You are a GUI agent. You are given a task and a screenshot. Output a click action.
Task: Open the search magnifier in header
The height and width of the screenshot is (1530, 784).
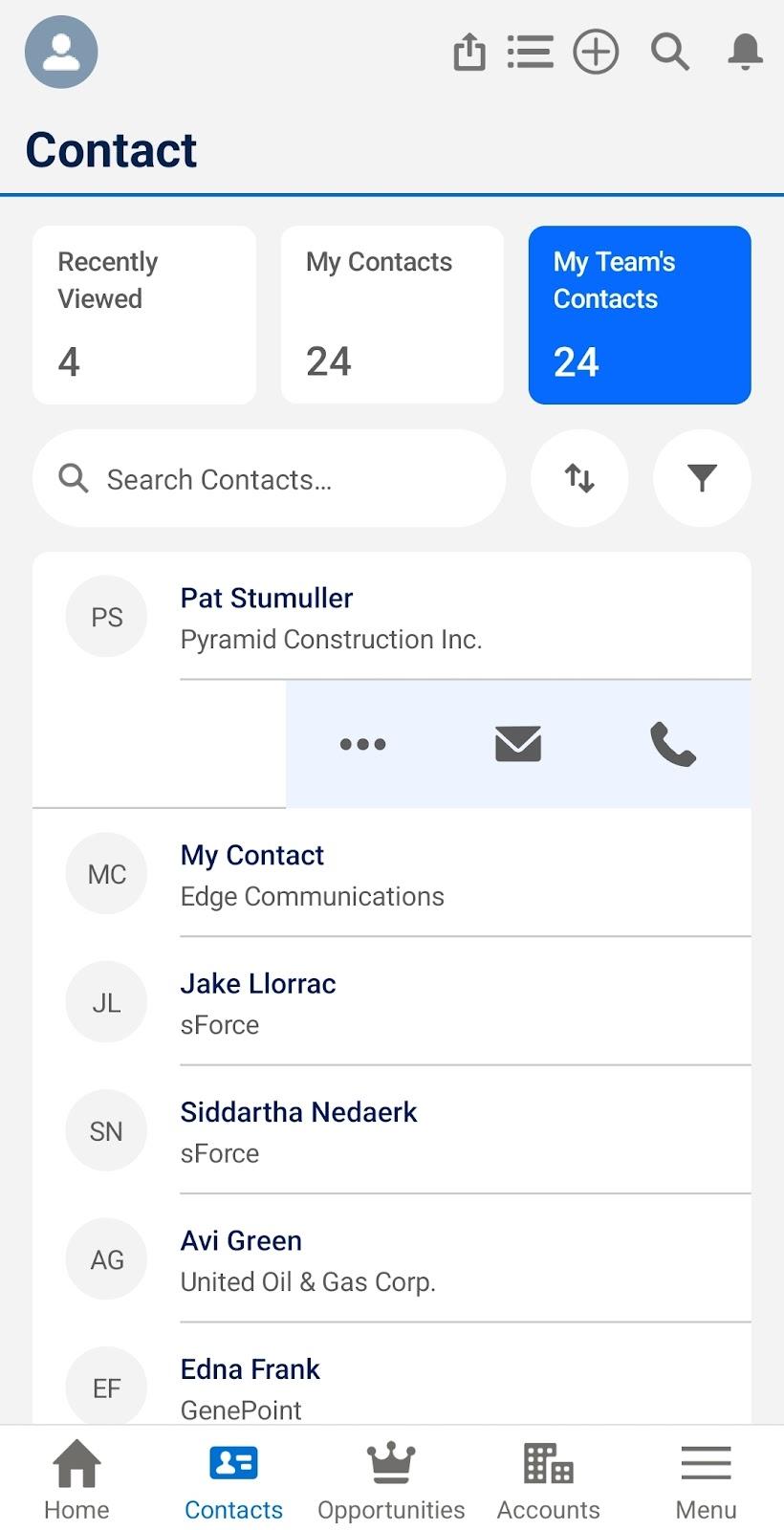tap(670, 52)
